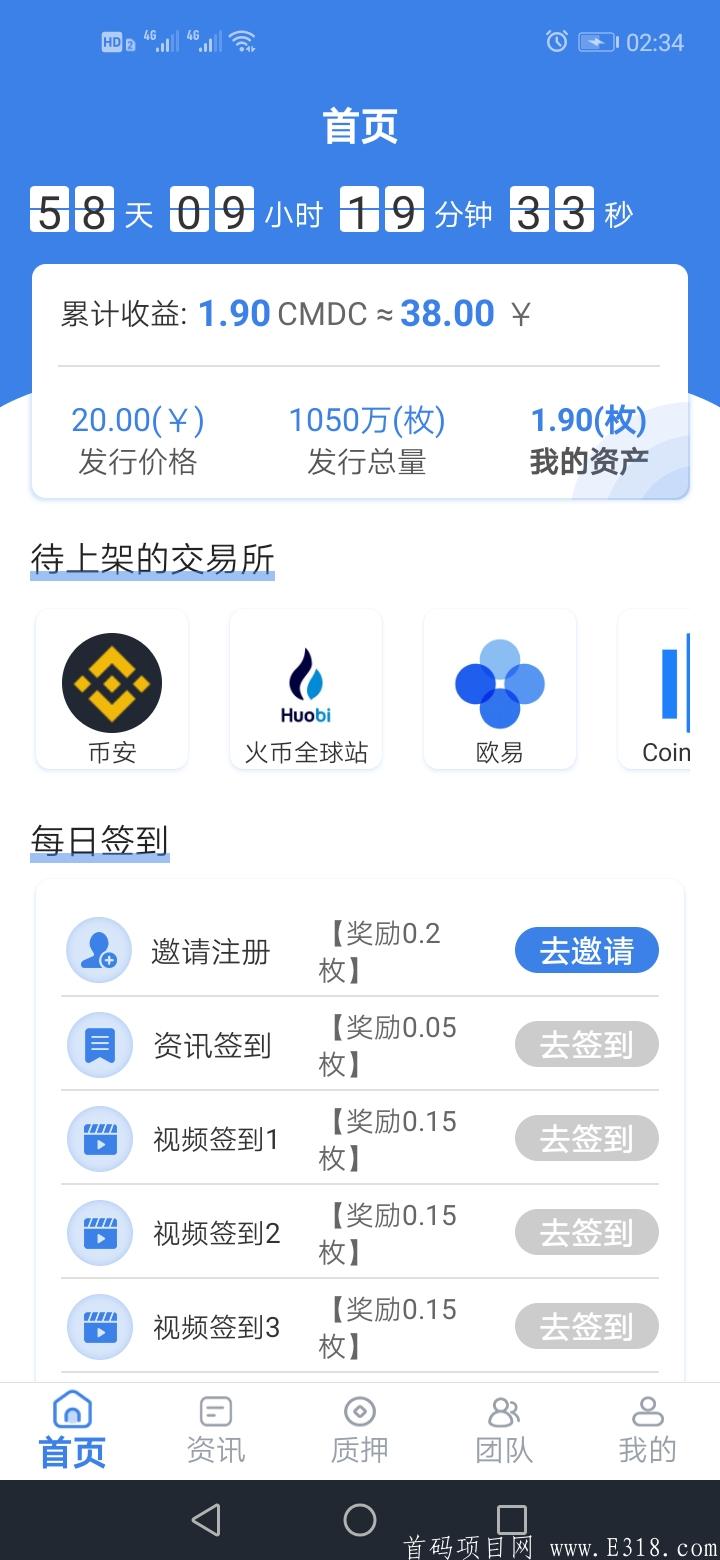Viewport: 720px width, 1560px height.
Task: Tap 去签到 for 视频签到3
Action: 587,1326
